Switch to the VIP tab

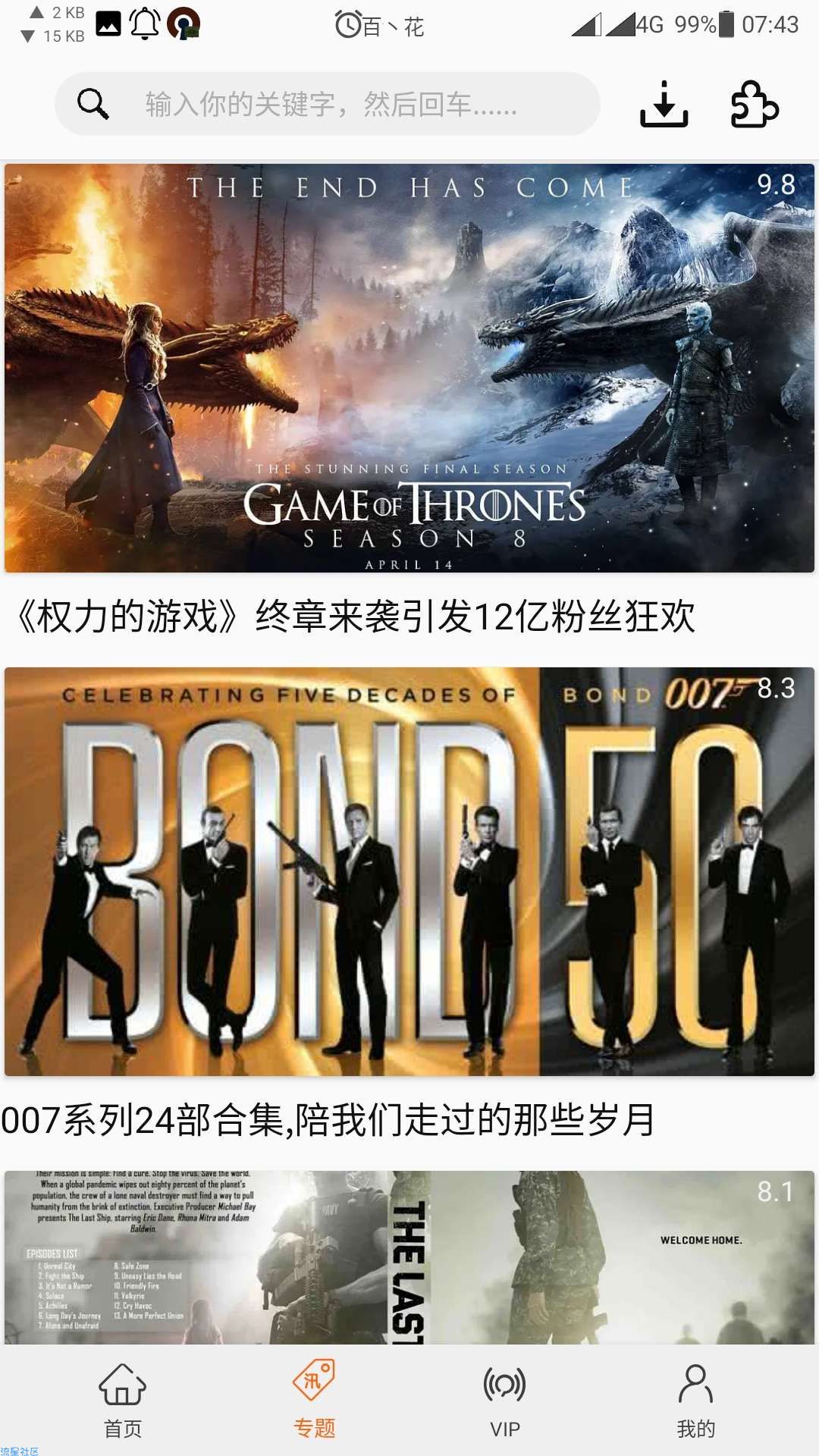(x=505, y=1401)
